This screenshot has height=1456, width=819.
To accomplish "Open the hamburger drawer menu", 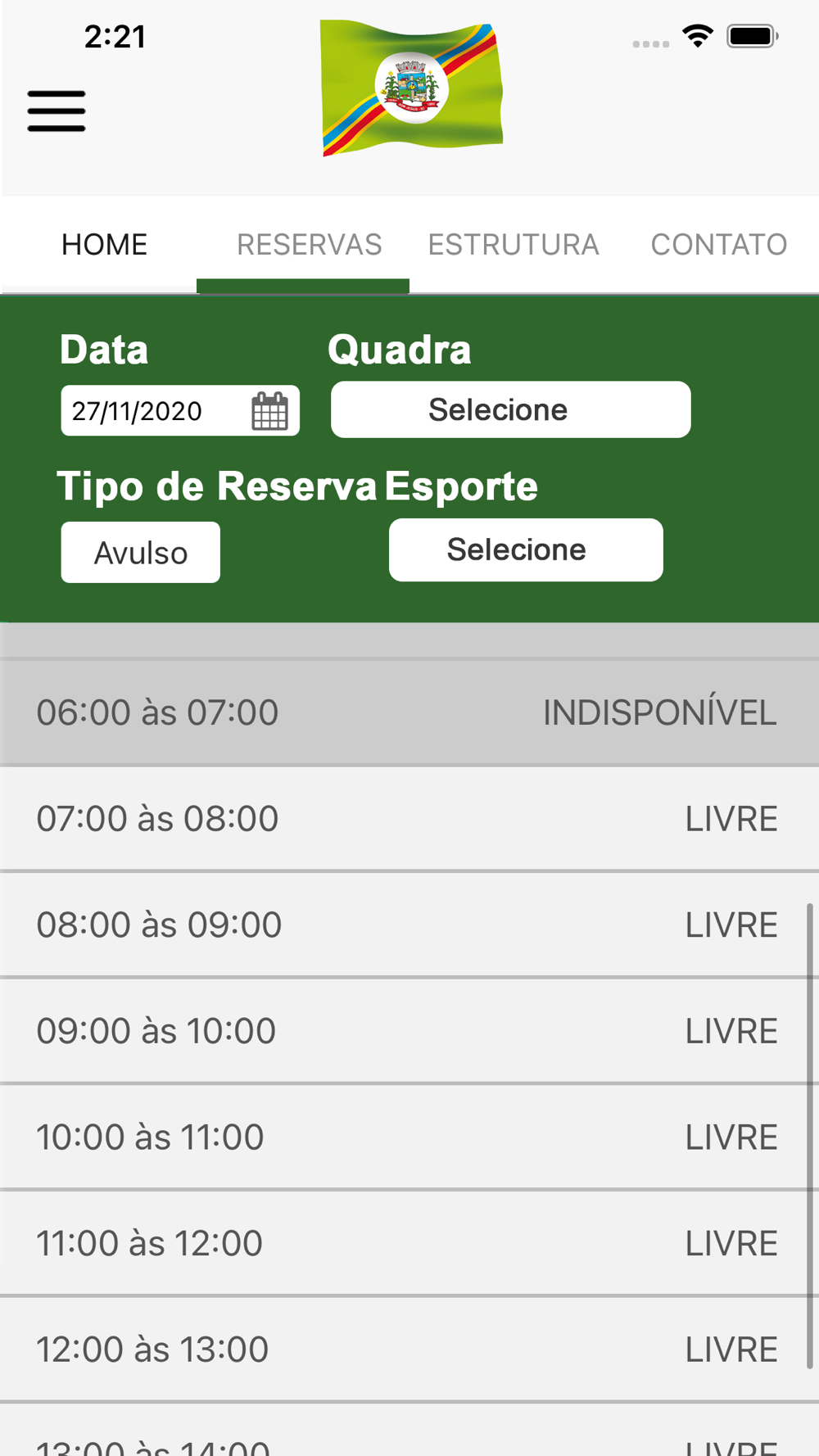I will pos(57,111).
